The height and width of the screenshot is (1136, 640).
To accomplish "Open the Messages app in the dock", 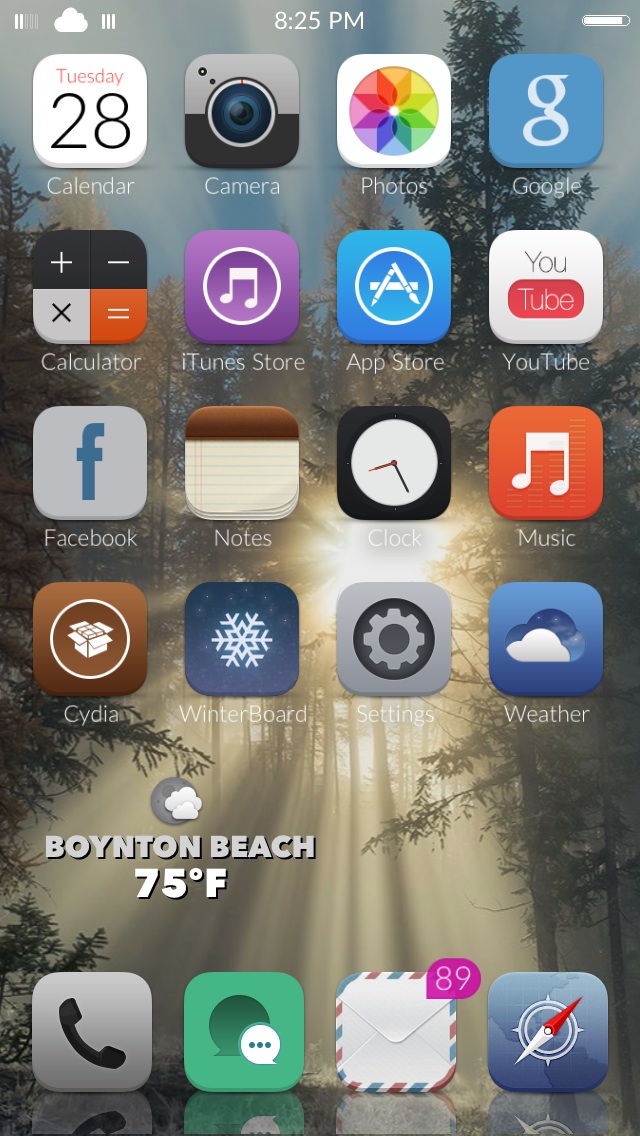I will pyautogui.click(x=244, y=1032).
